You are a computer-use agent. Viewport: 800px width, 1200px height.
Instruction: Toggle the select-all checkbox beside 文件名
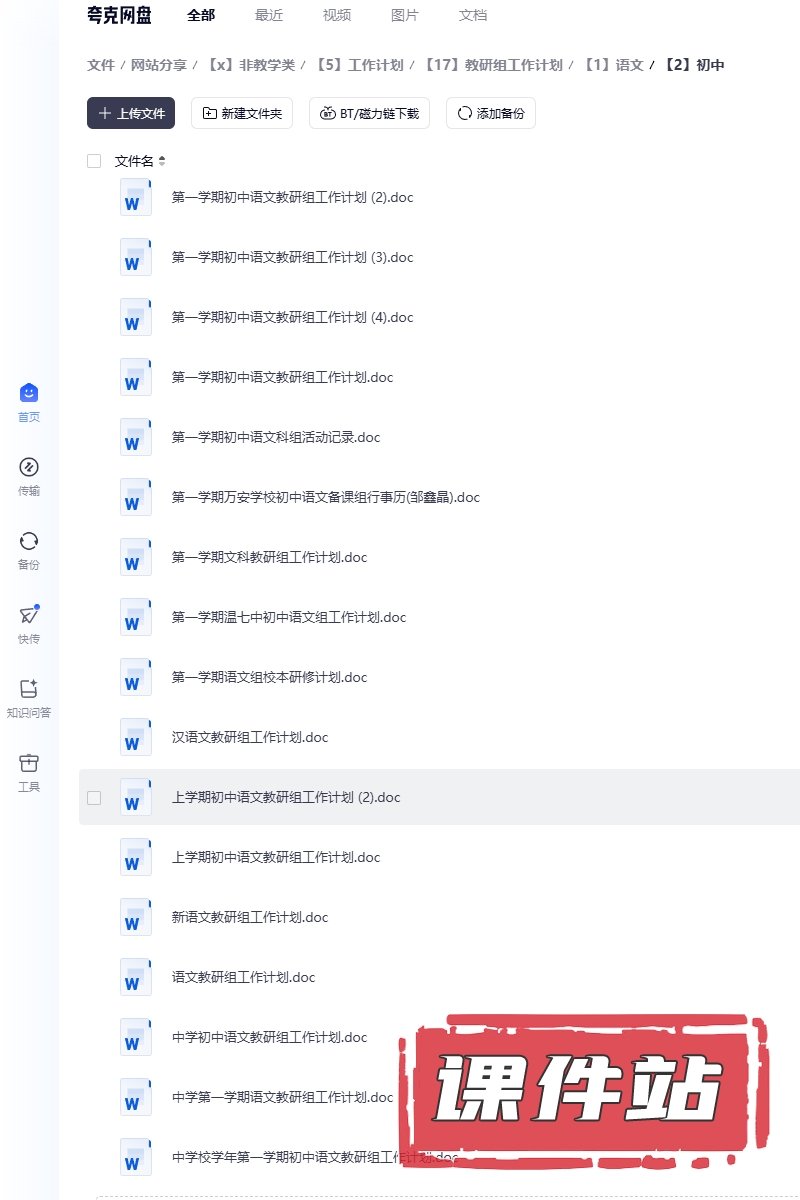94,161
